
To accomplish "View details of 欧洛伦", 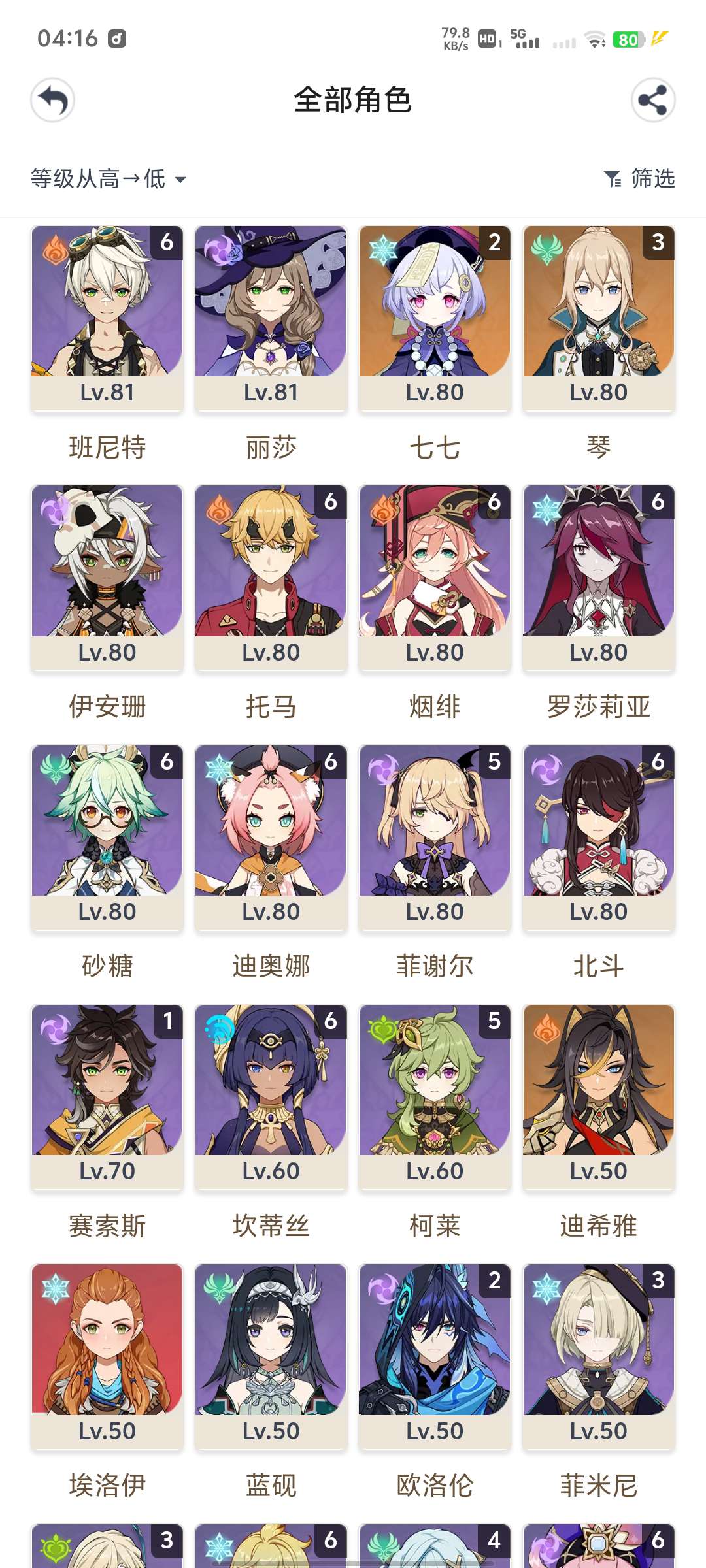I will coord(435,1356).
